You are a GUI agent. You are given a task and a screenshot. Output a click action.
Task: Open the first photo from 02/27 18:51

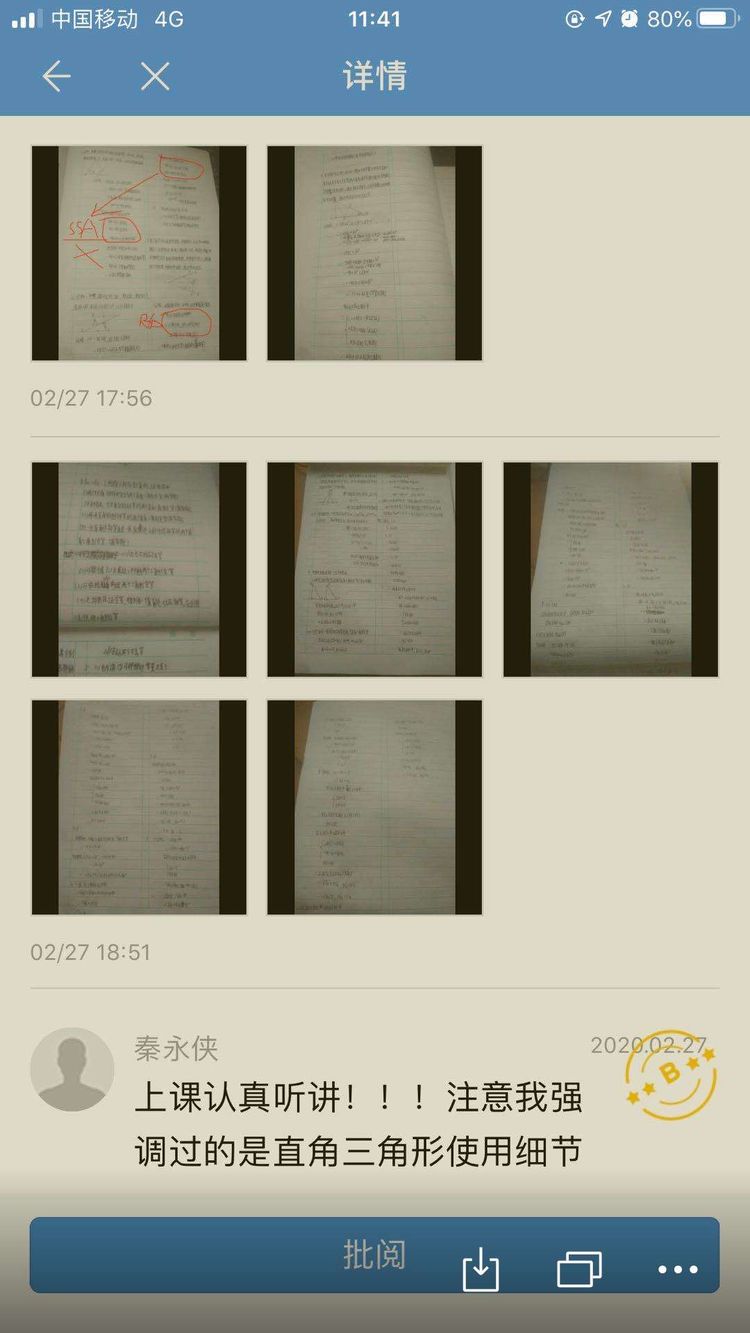click(x=139, y=569)
